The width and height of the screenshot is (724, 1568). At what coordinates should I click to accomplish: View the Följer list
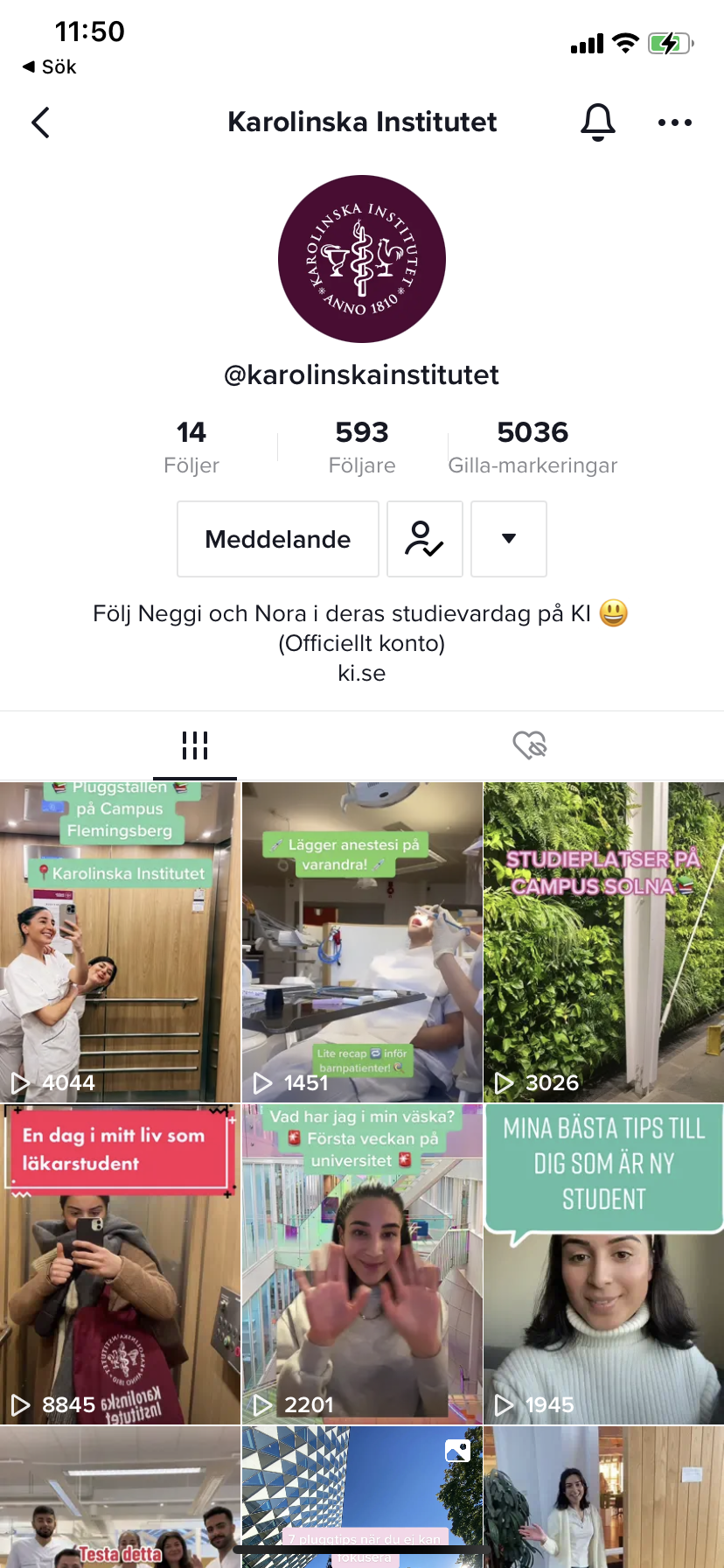[x=191, y=446]
